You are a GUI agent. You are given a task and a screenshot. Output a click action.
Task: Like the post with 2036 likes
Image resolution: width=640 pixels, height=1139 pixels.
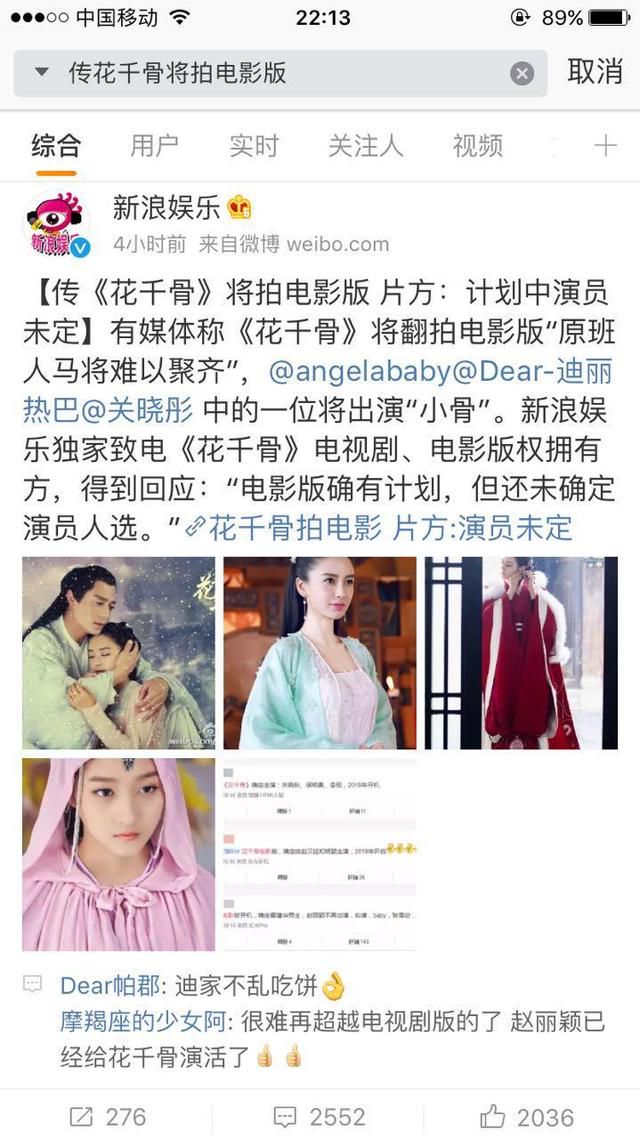(527, 1116)
